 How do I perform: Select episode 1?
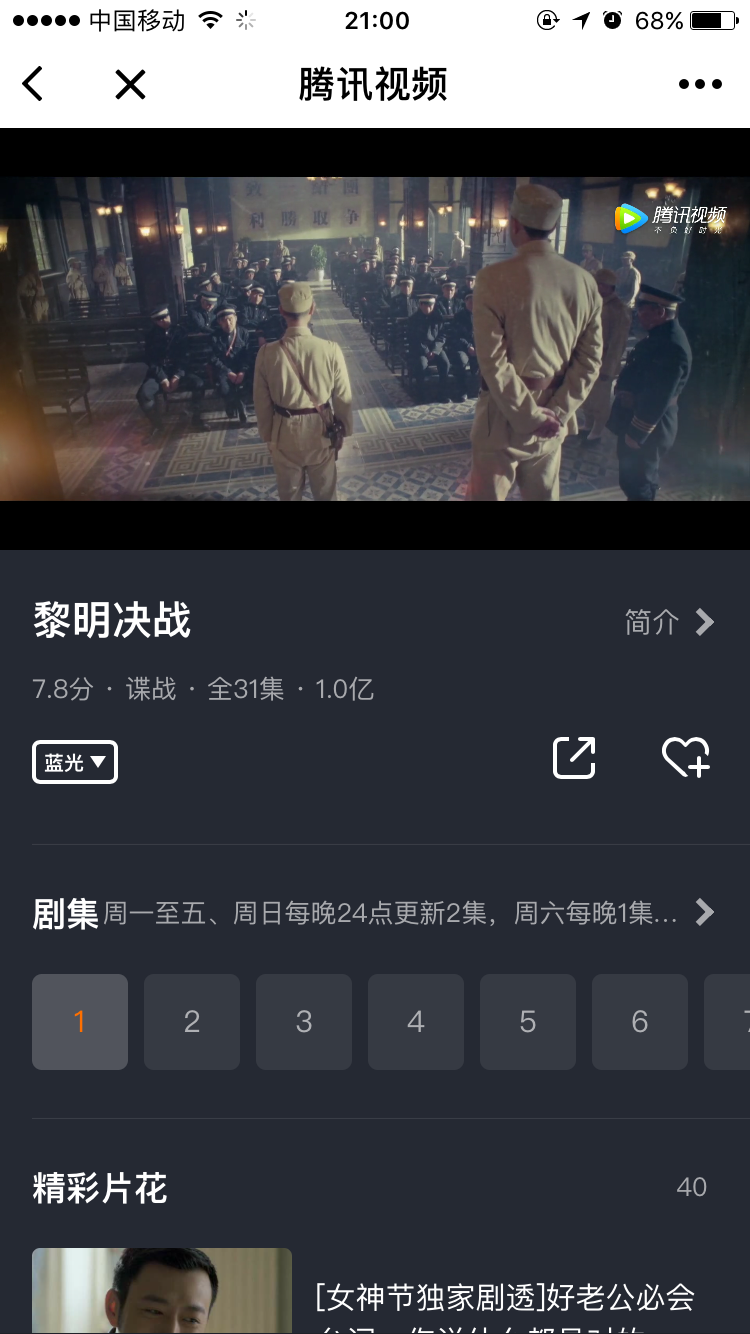(x=80, y=1021)
